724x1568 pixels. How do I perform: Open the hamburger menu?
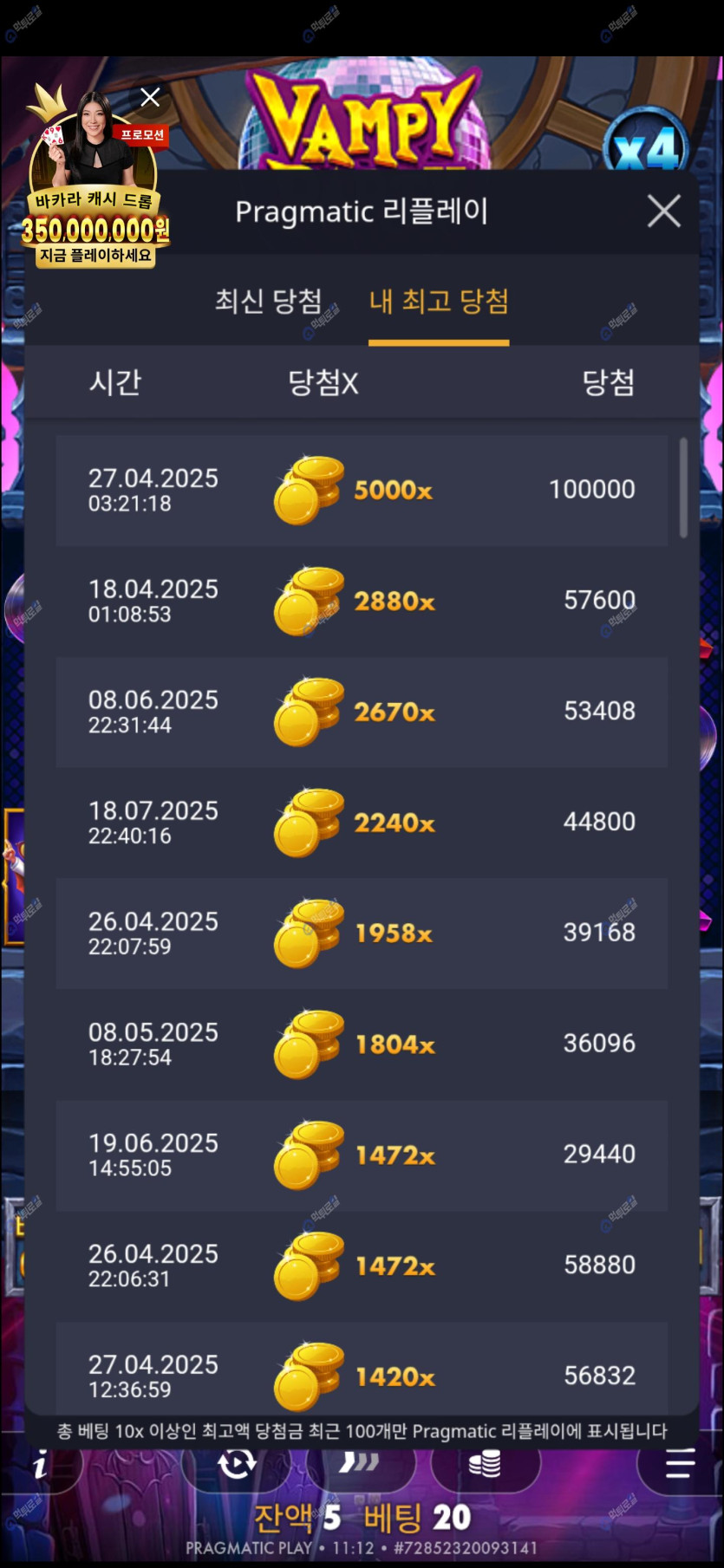click(x=679, y=1464)
